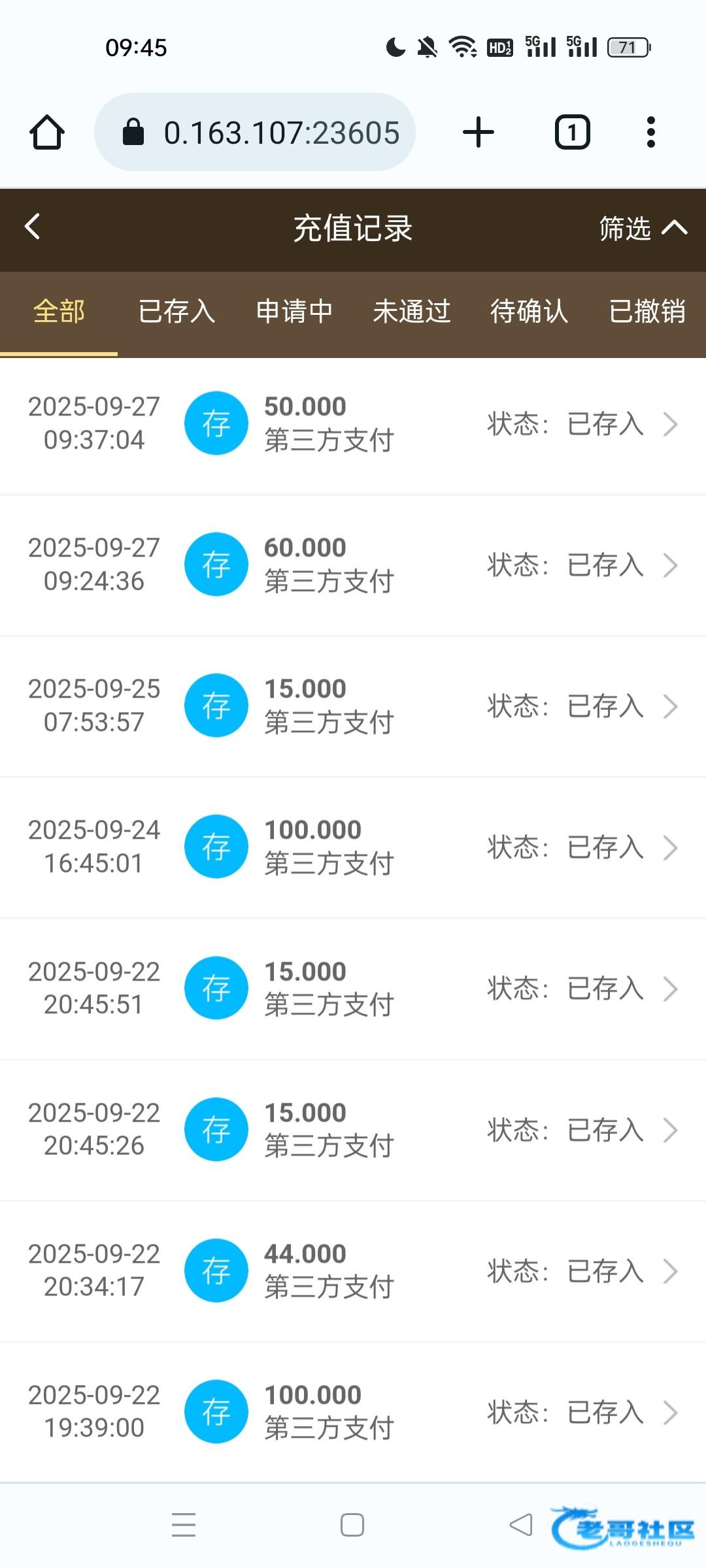Open the 100.000 deposit from 19:39:00
The height and width of the screenshot is (1568, 706).
[x=353, y=1412]
